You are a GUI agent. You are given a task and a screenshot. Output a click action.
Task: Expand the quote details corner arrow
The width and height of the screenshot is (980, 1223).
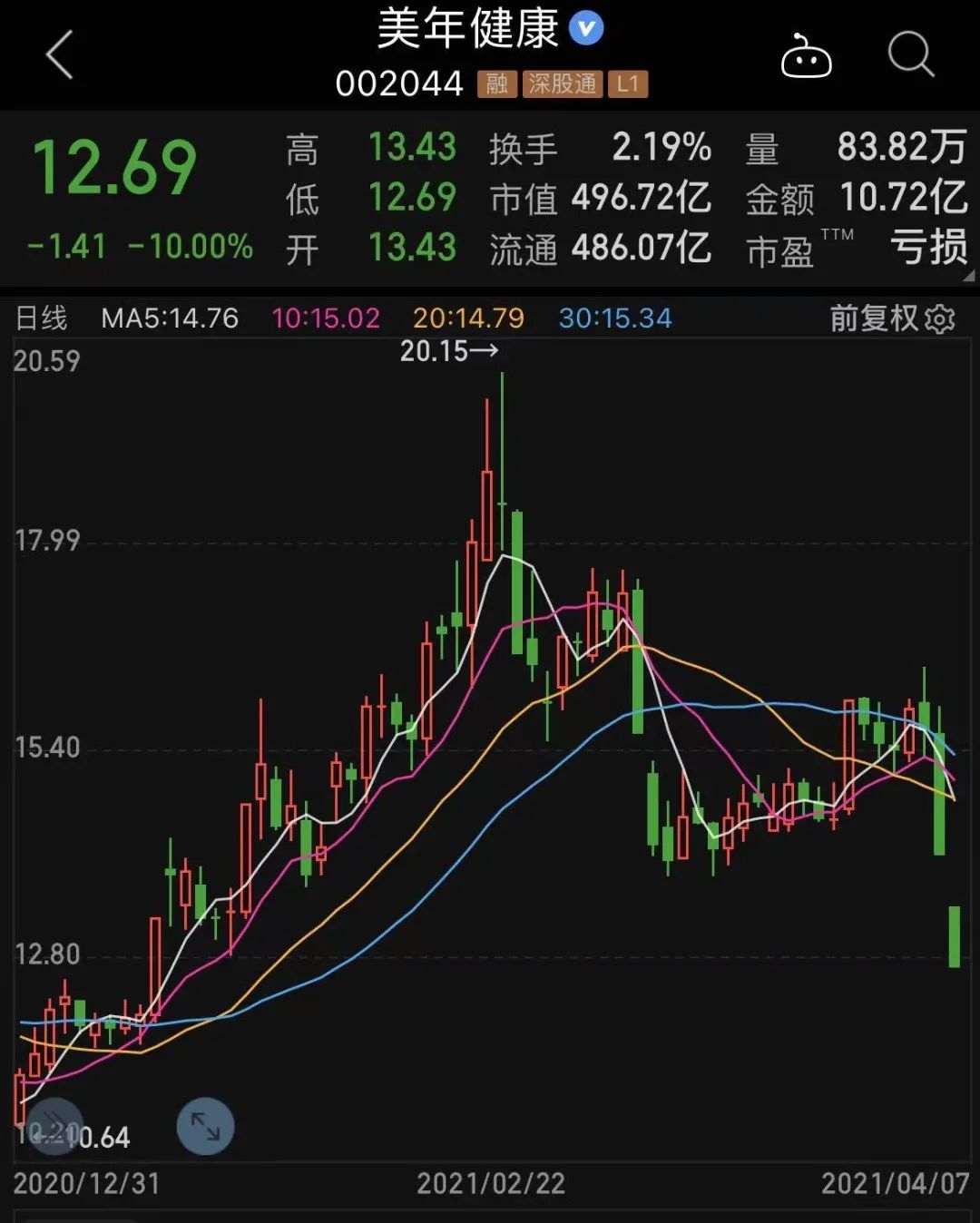[968, 275]
